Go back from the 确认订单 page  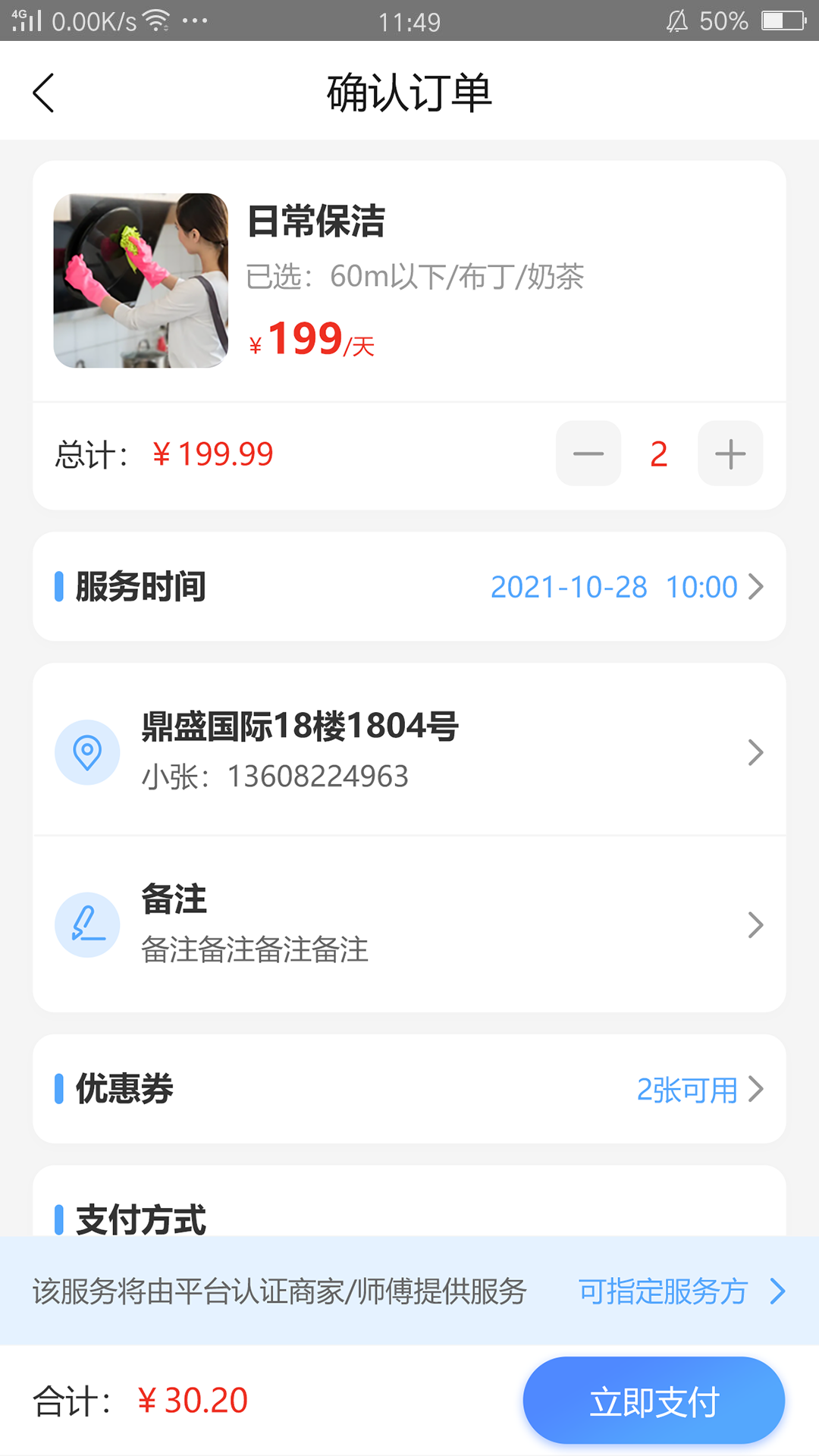44,93
